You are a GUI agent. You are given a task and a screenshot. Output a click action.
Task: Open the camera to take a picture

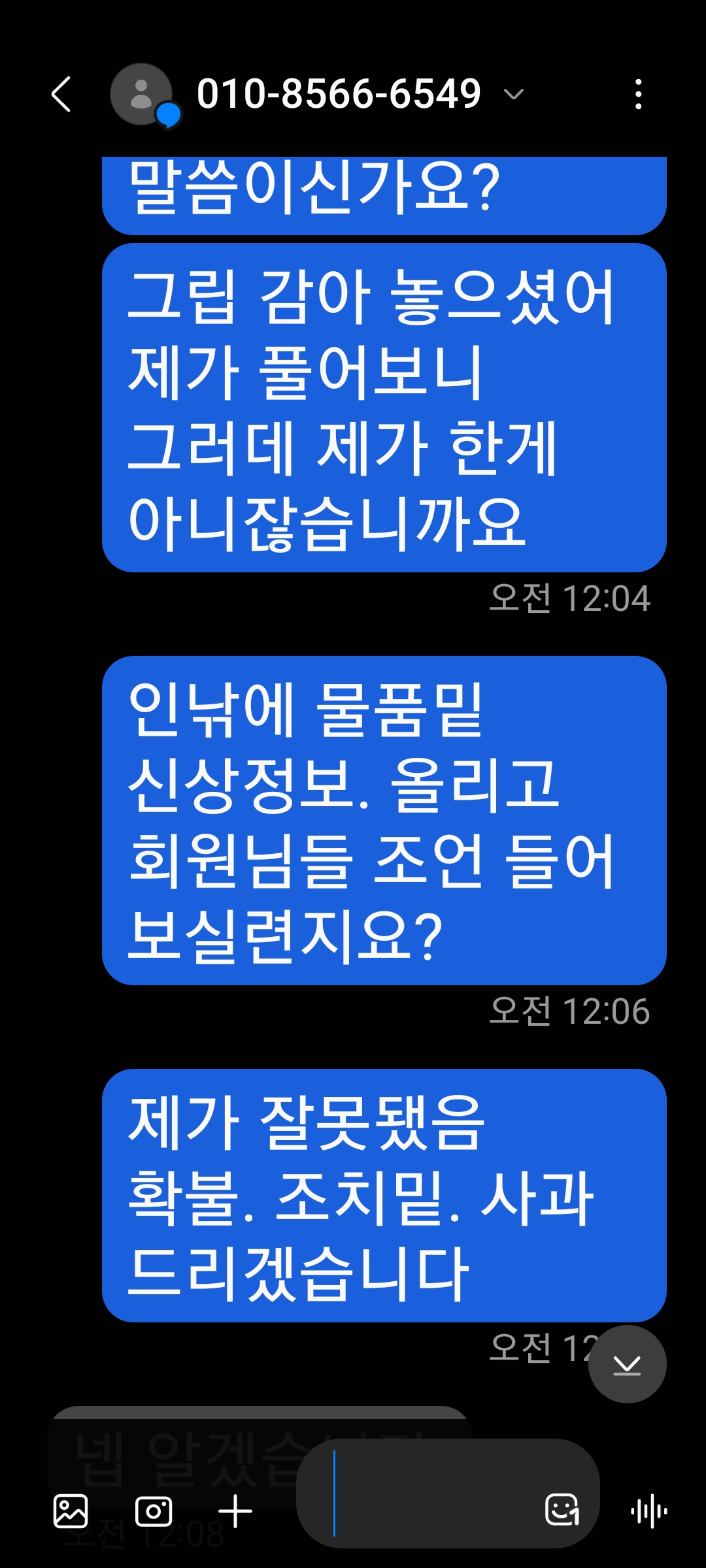coord(154,1511)
